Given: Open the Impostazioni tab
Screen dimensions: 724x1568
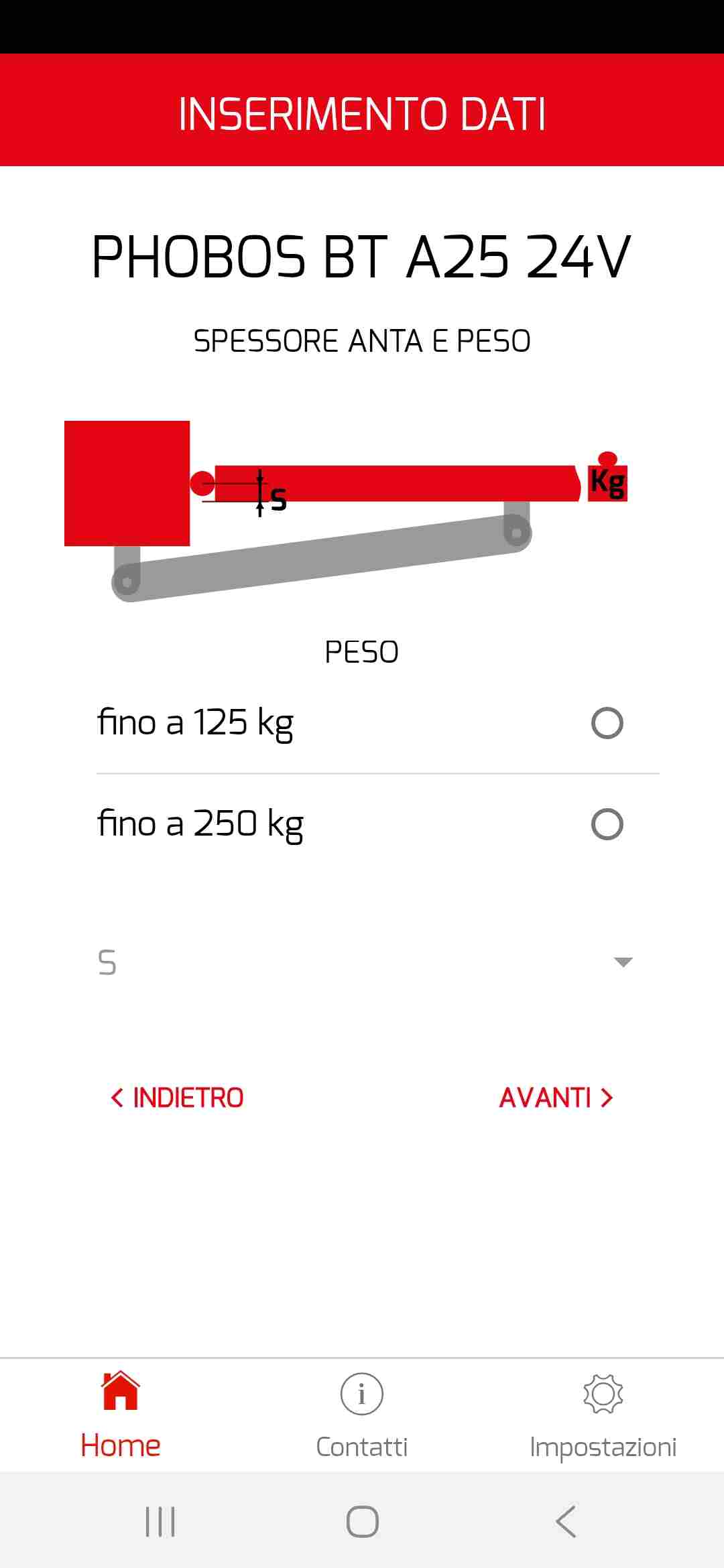Looking at the screenshot, I should point(603,1415).
